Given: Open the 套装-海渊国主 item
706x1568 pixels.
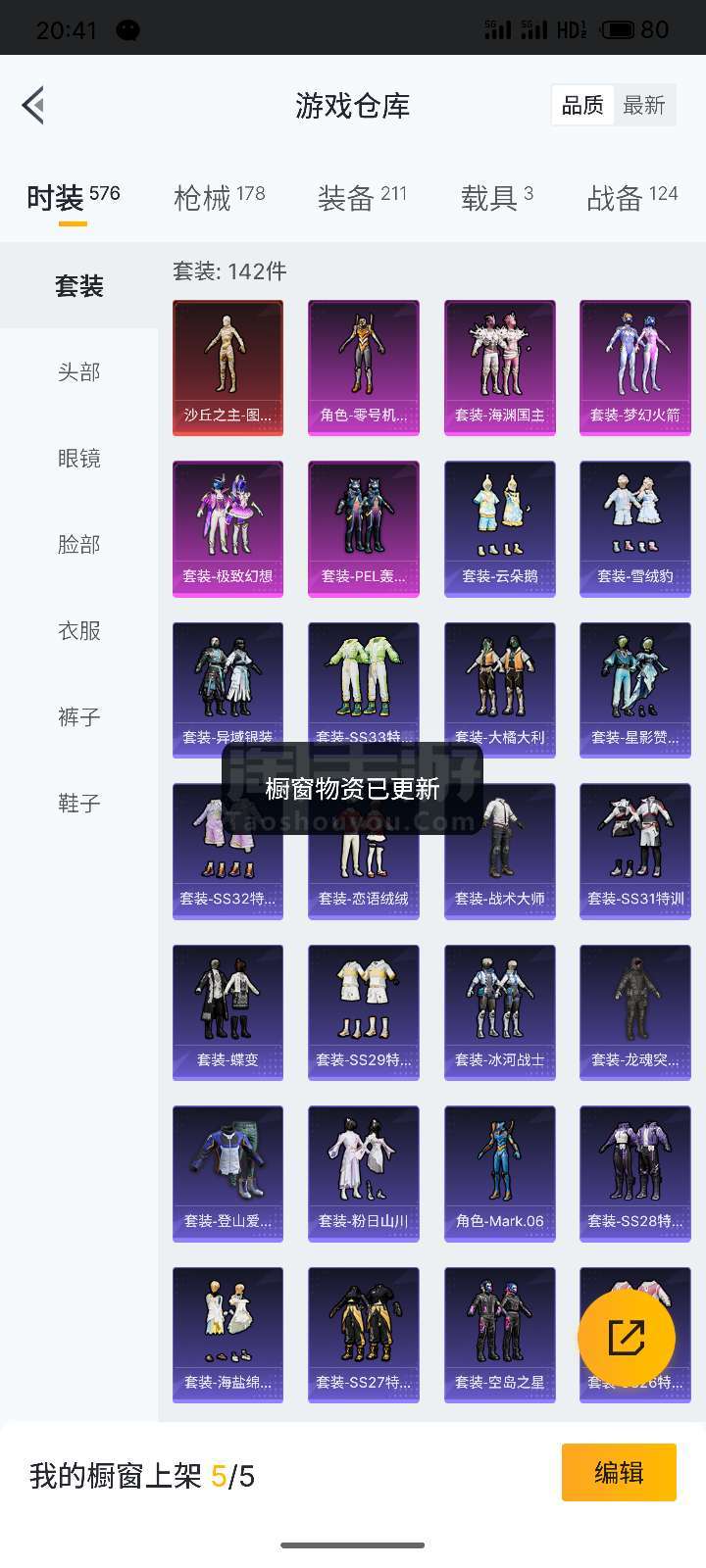Looking at the screenshot, I should tap(499, 367).
